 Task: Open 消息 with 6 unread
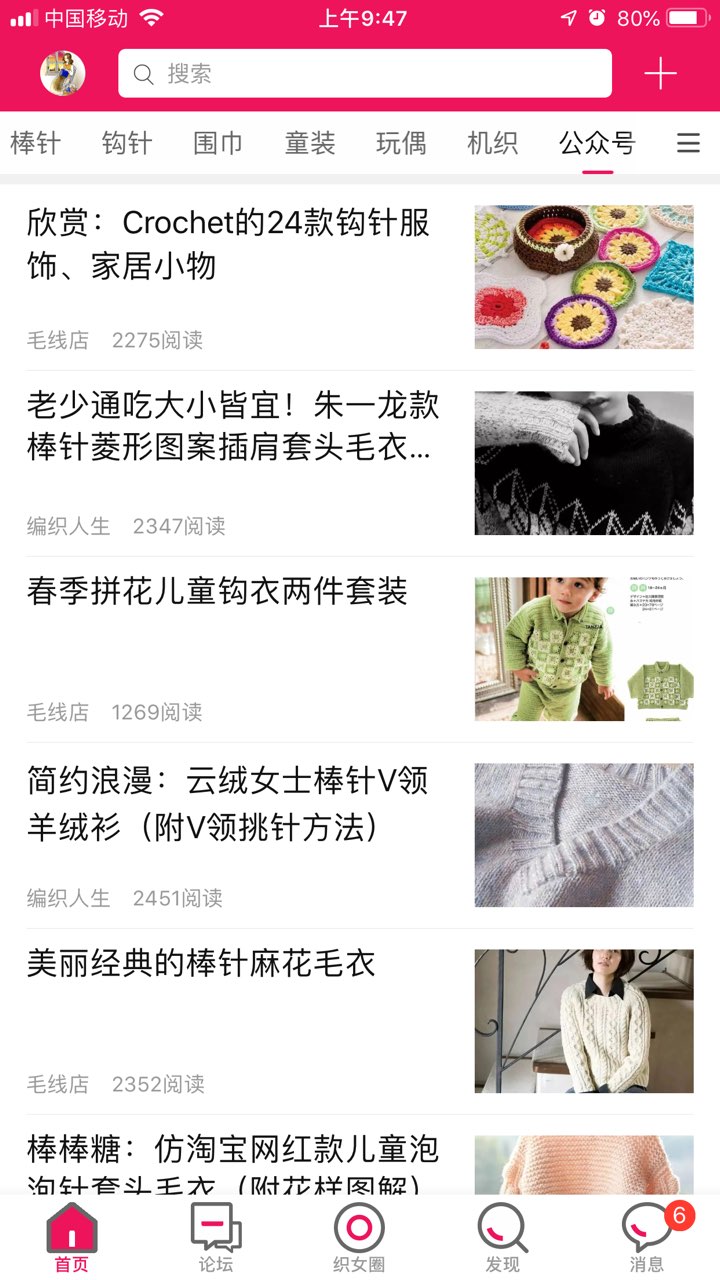648,1238
